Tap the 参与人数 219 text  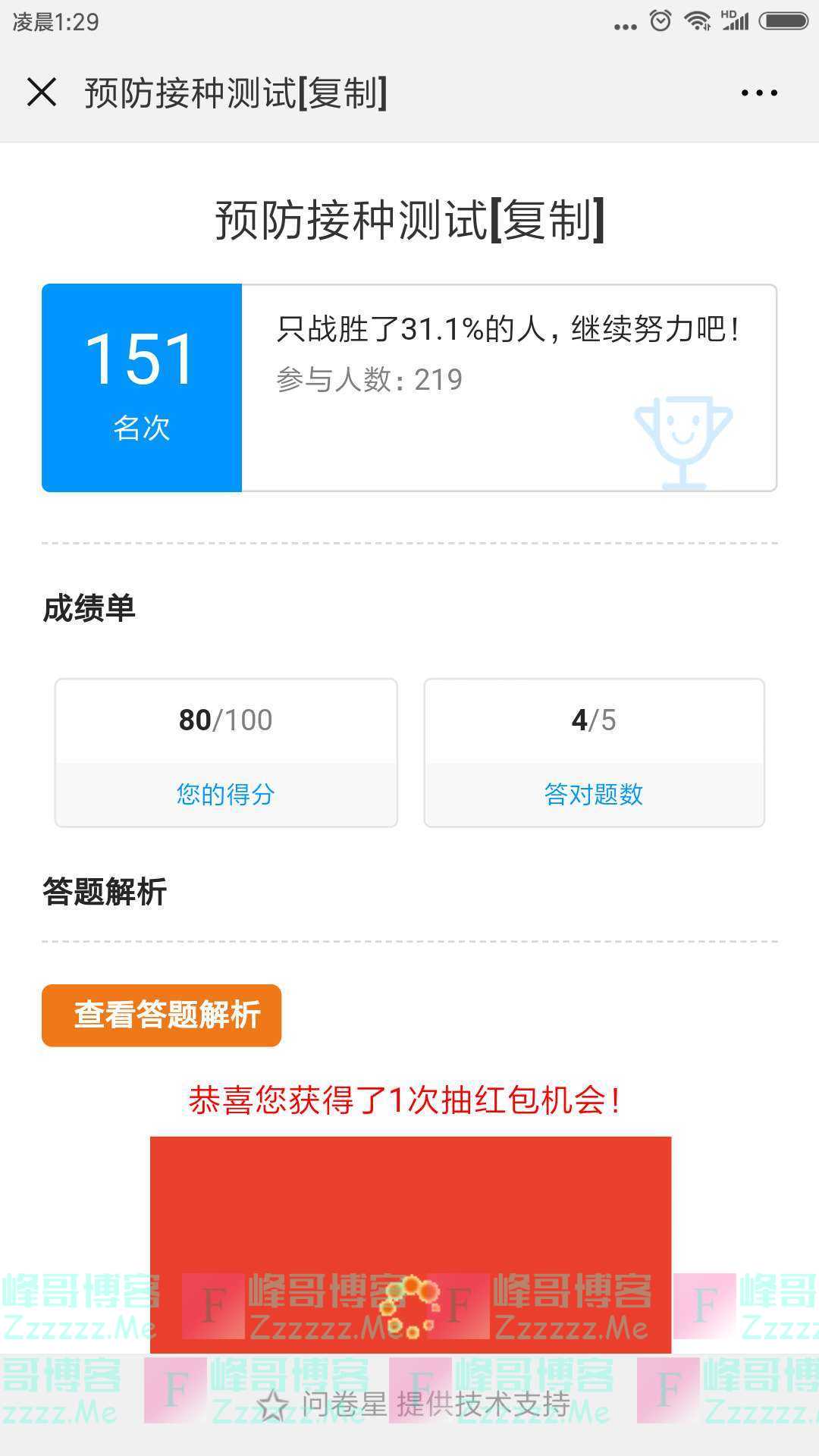click(x=369, y=381)
